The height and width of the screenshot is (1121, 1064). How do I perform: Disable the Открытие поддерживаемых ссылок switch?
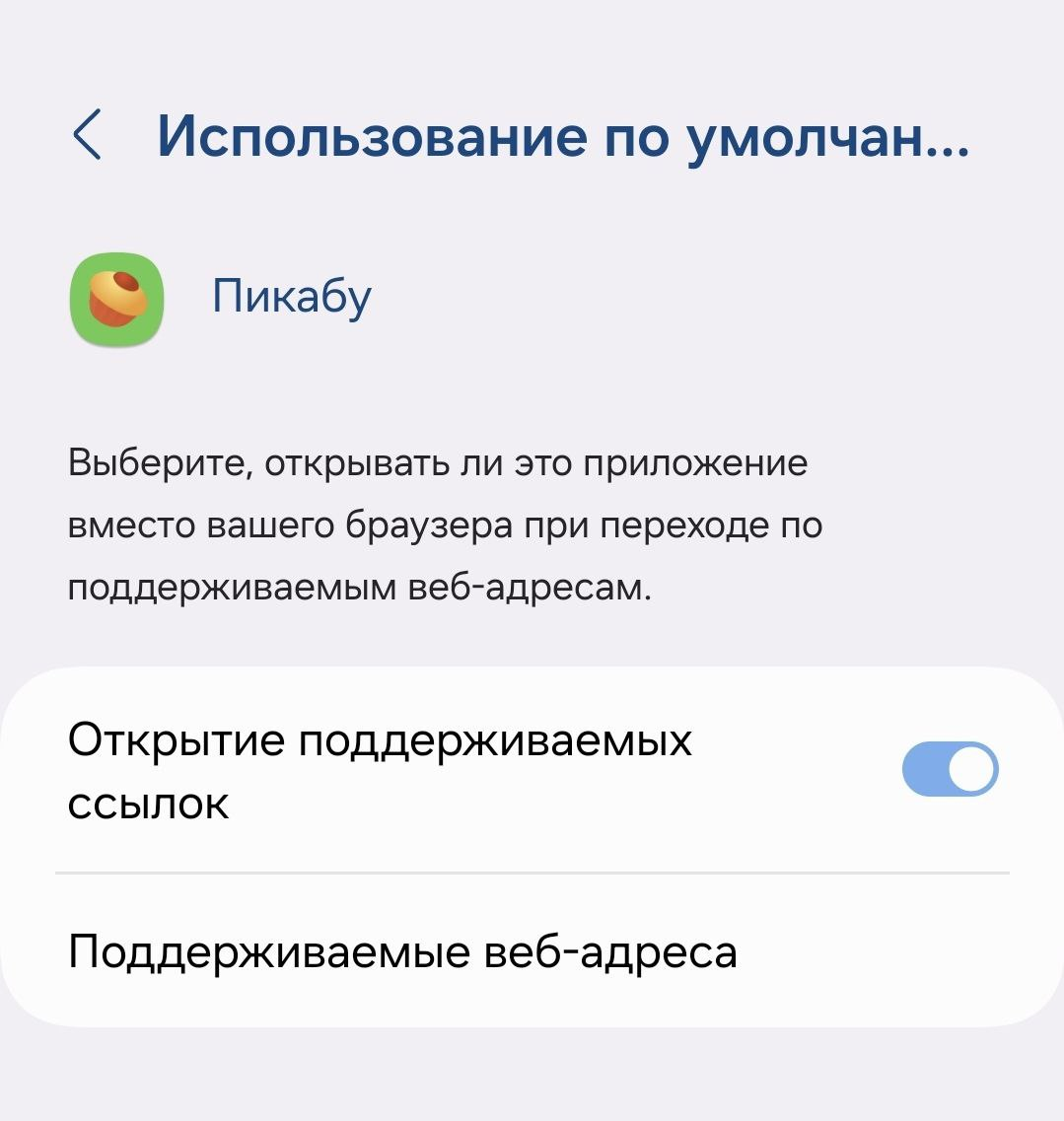(x=950, y=770)
